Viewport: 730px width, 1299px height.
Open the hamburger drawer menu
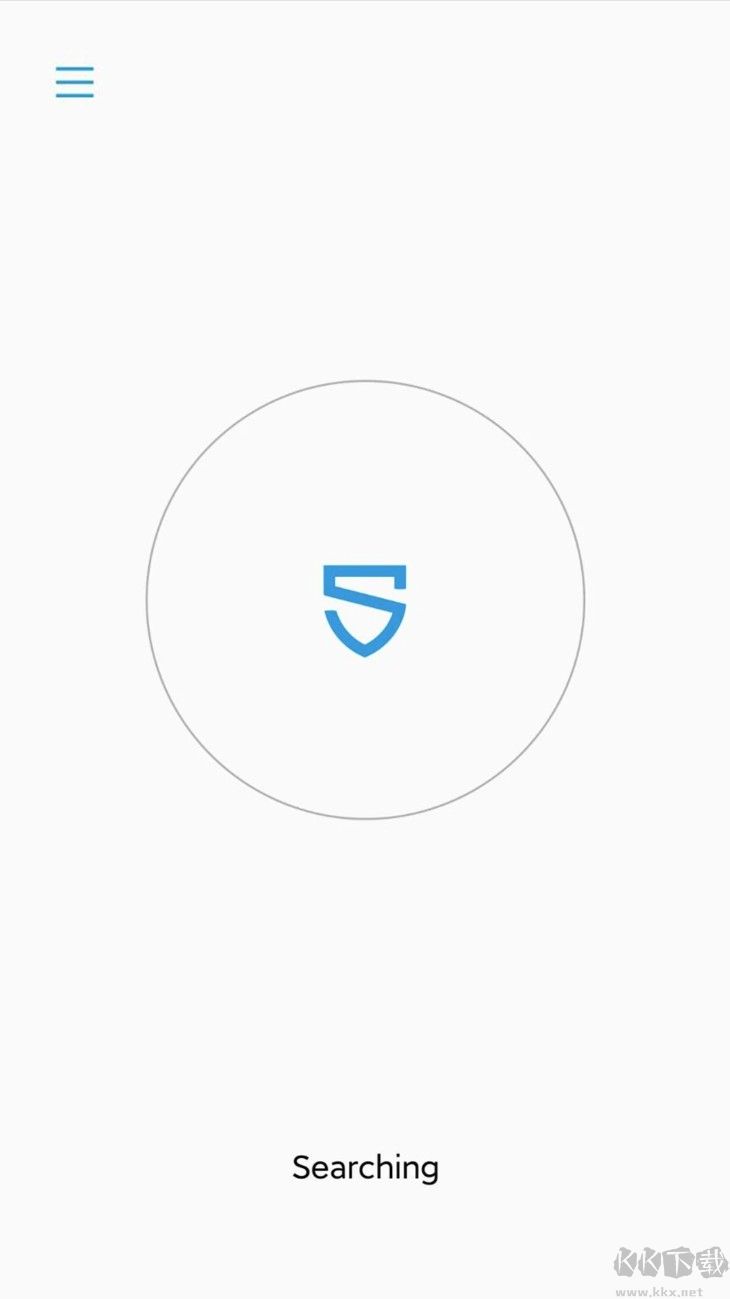pyautogui.click(x=75, y=82)
